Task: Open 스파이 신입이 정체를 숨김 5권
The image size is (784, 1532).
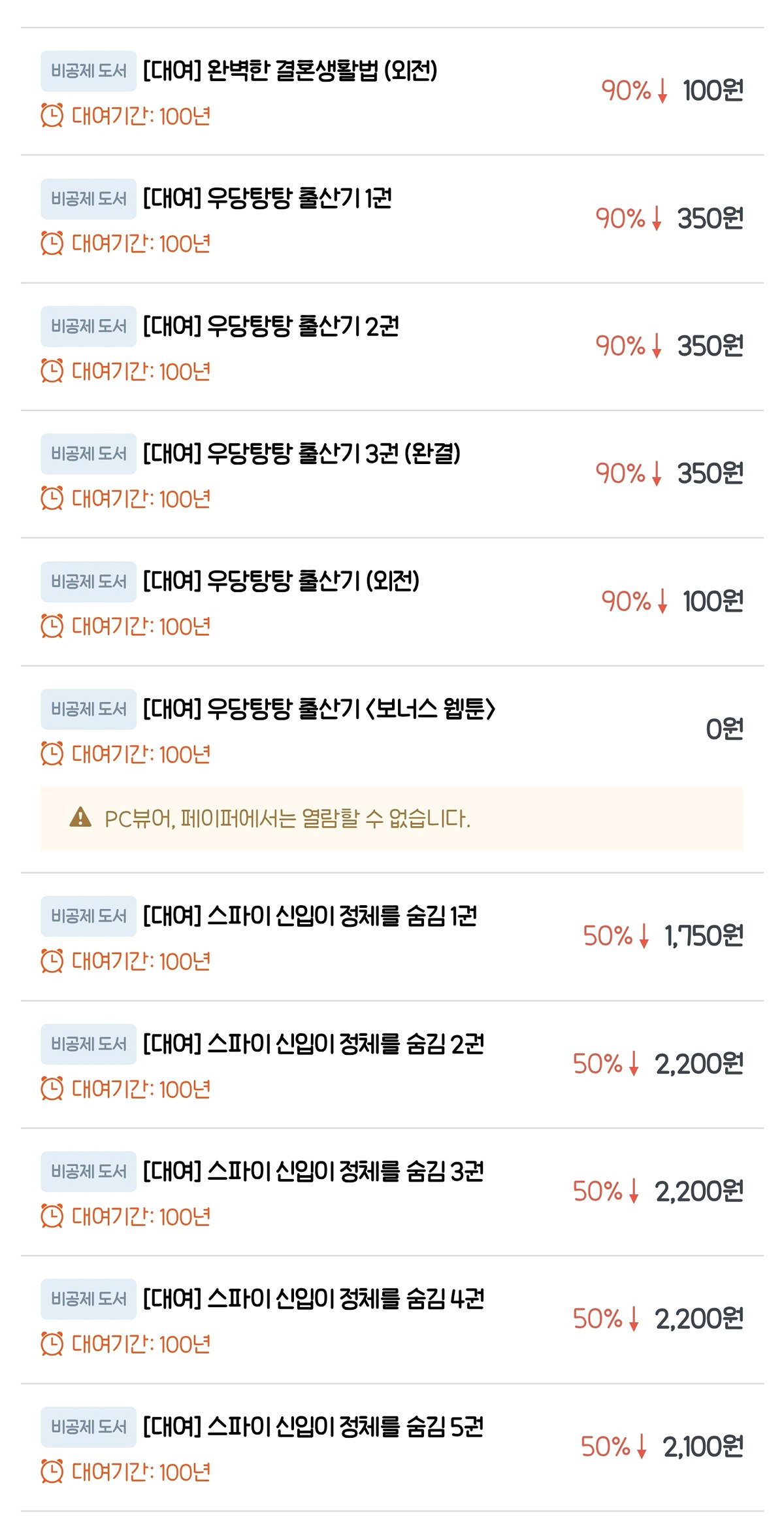Action: tap(392, 1448)
